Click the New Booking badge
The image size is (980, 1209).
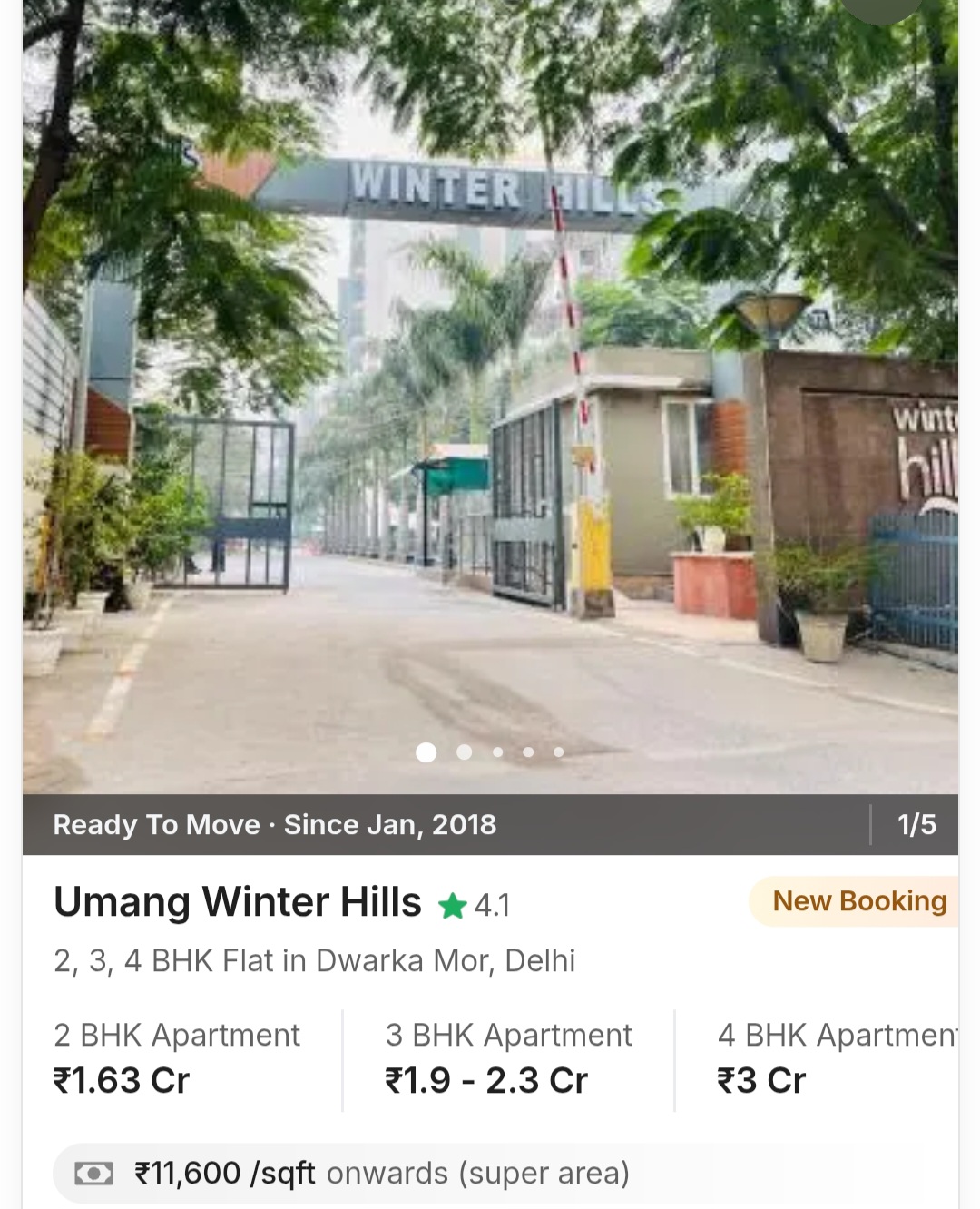(x=858, y=900)
